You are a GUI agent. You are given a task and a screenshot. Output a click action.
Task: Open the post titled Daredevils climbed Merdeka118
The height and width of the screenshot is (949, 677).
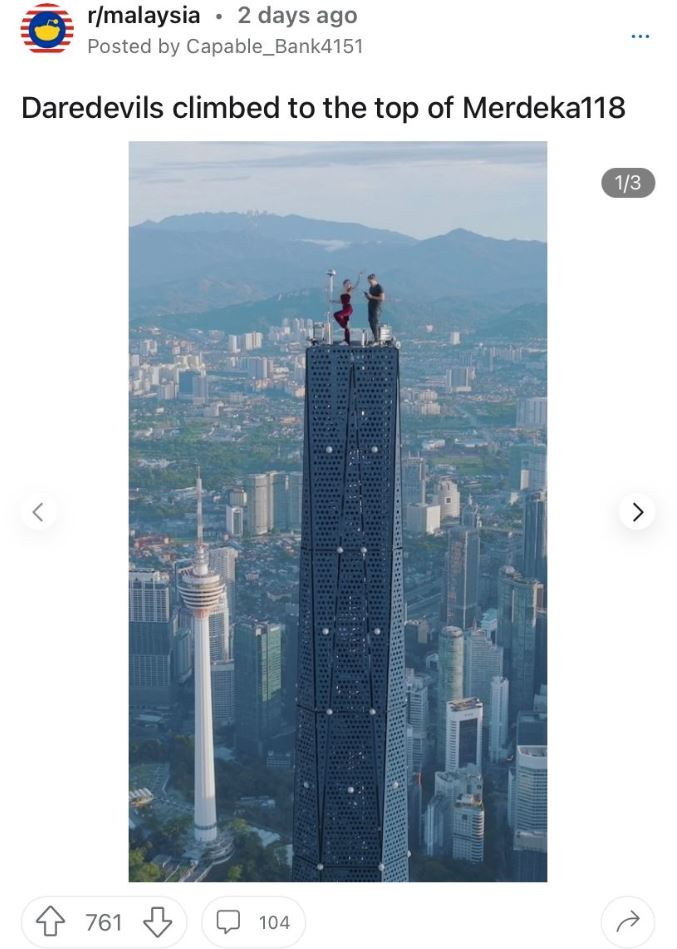point(323,108)
